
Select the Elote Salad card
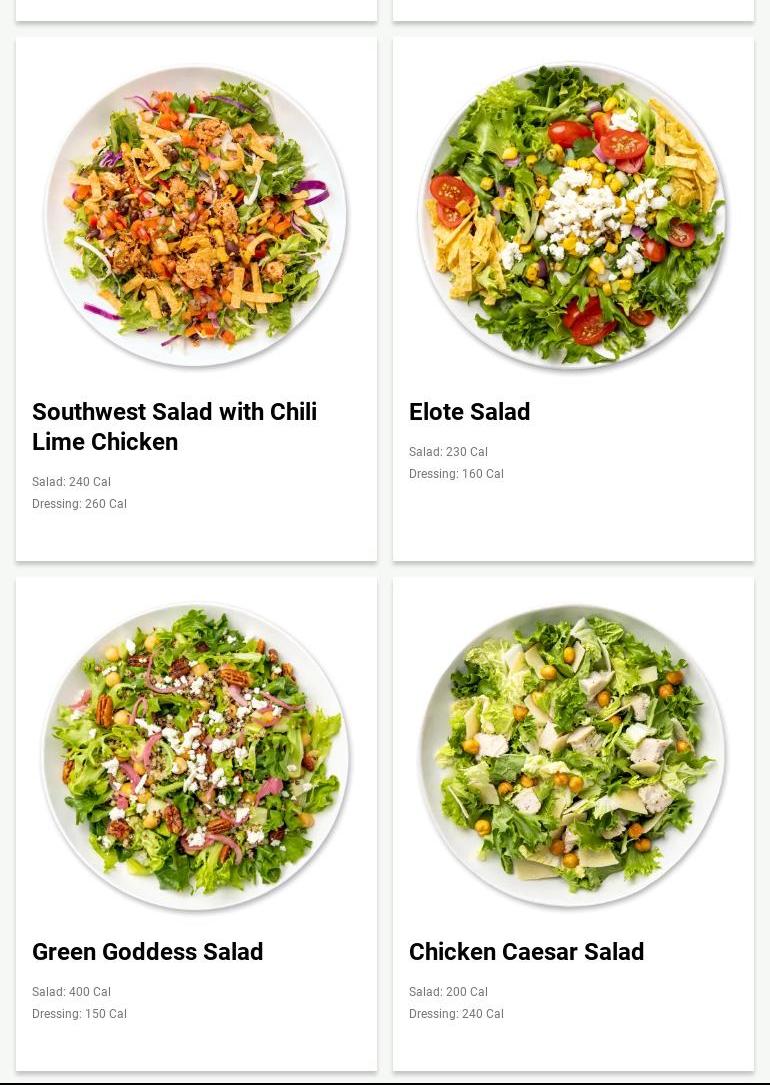pos(573,300)
